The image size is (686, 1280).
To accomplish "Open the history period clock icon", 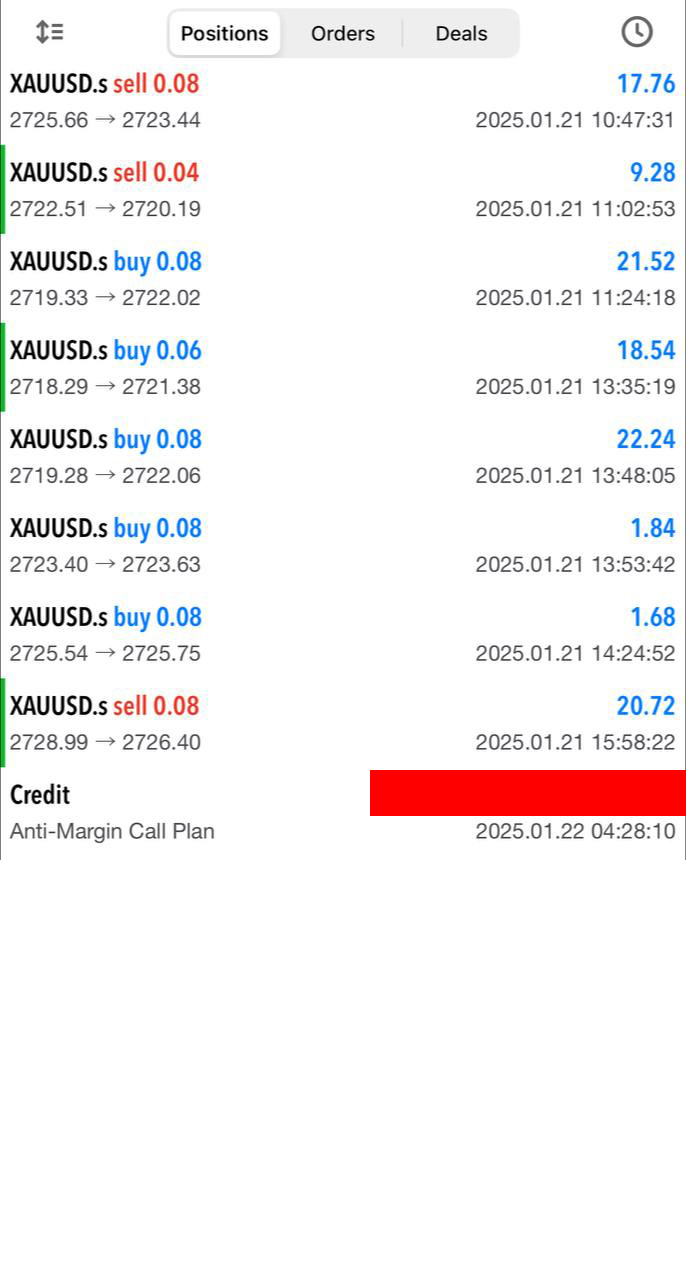I will click(637, 32).
